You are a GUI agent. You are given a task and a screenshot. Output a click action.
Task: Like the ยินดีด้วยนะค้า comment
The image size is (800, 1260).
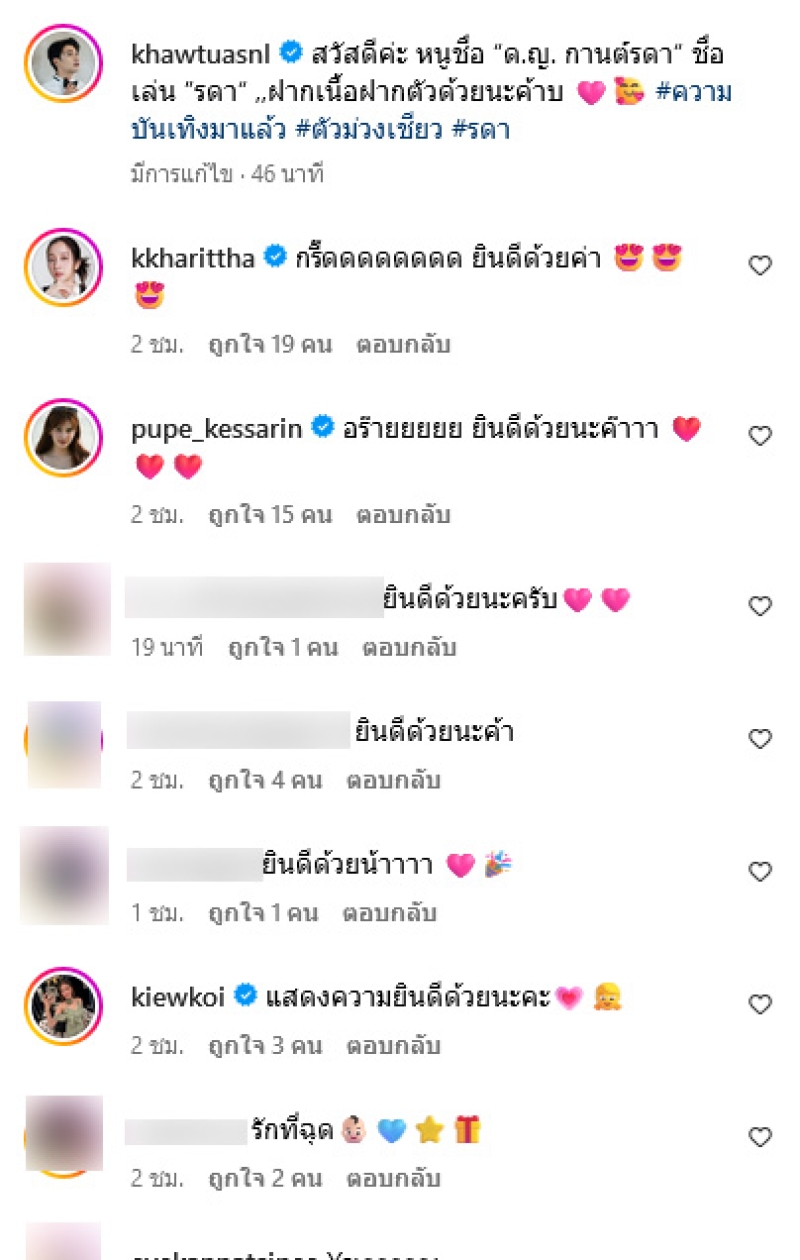(760, 738)
